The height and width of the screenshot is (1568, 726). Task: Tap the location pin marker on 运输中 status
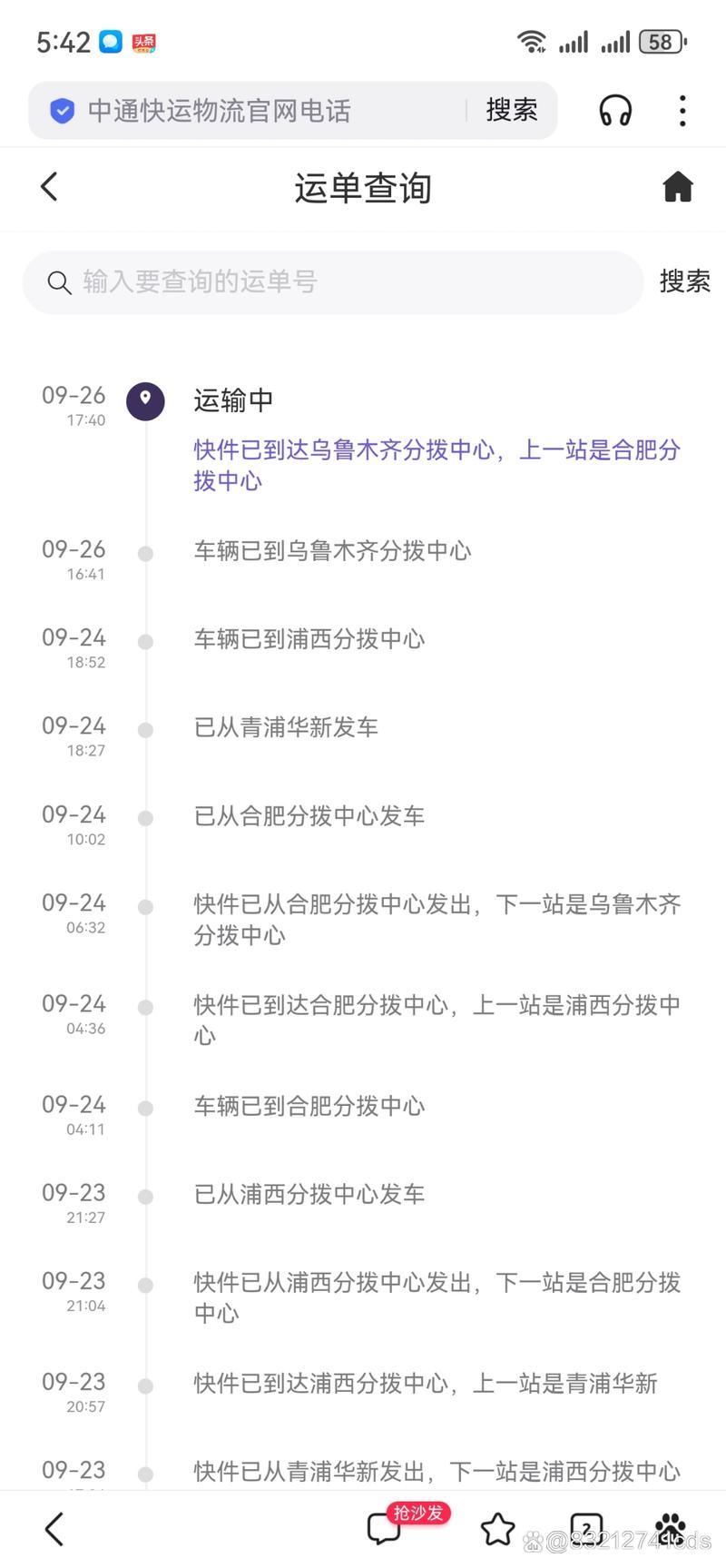(145, 400)
